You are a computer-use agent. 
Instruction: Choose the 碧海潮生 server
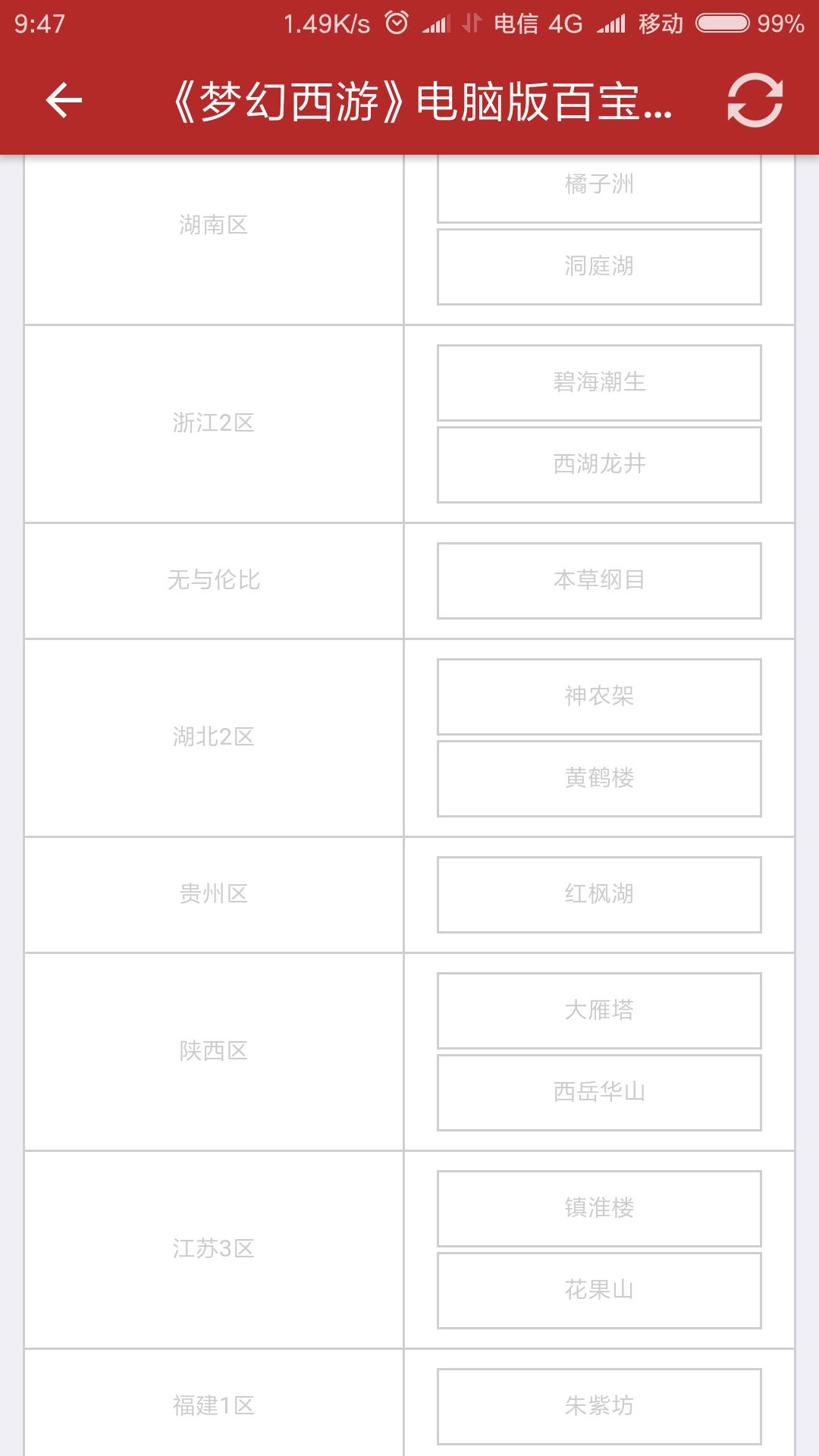point(599,383)
